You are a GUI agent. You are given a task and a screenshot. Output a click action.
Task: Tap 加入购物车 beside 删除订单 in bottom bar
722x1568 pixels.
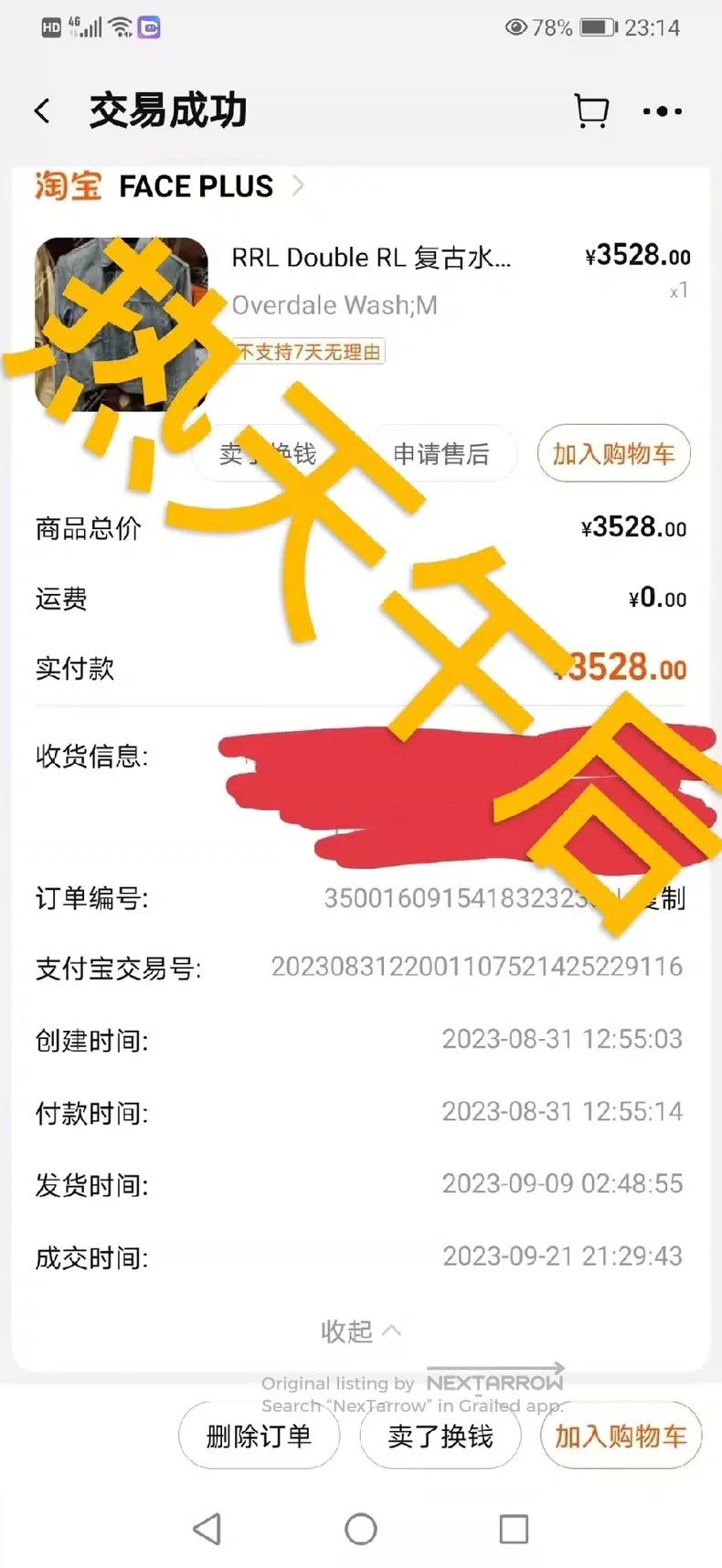click(x=621, y=1436)
